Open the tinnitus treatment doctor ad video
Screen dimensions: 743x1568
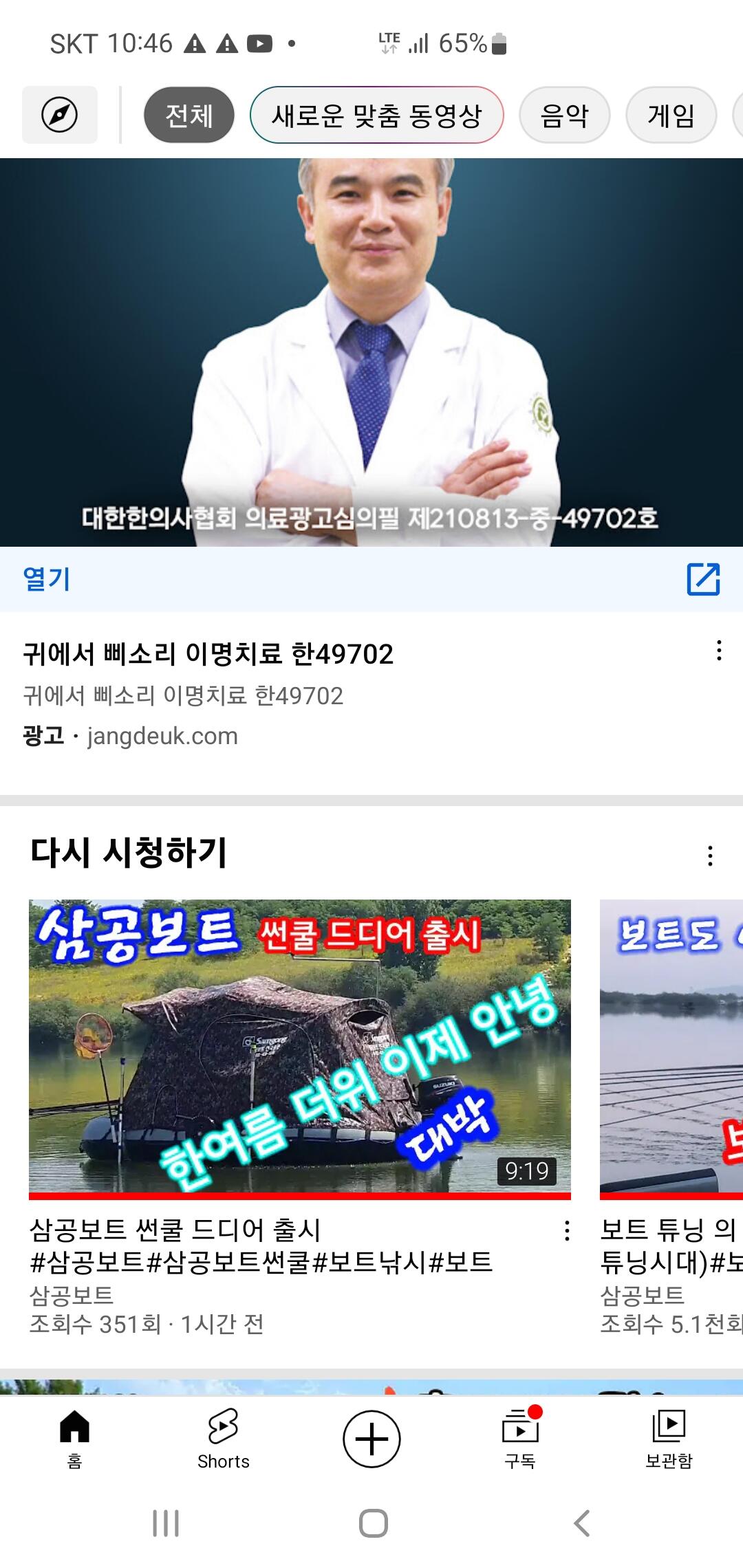coord(371,352)
